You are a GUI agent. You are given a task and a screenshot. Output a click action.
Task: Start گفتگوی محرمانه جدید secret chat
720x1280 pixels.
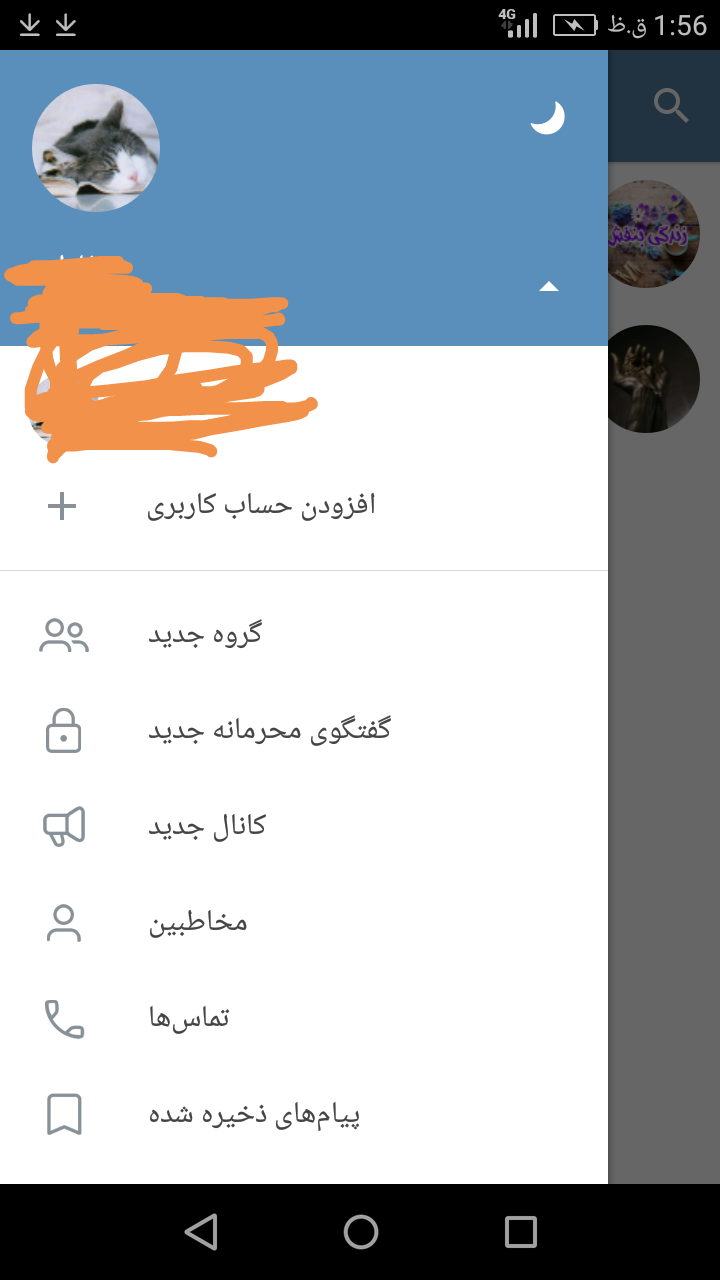[269, 731]
